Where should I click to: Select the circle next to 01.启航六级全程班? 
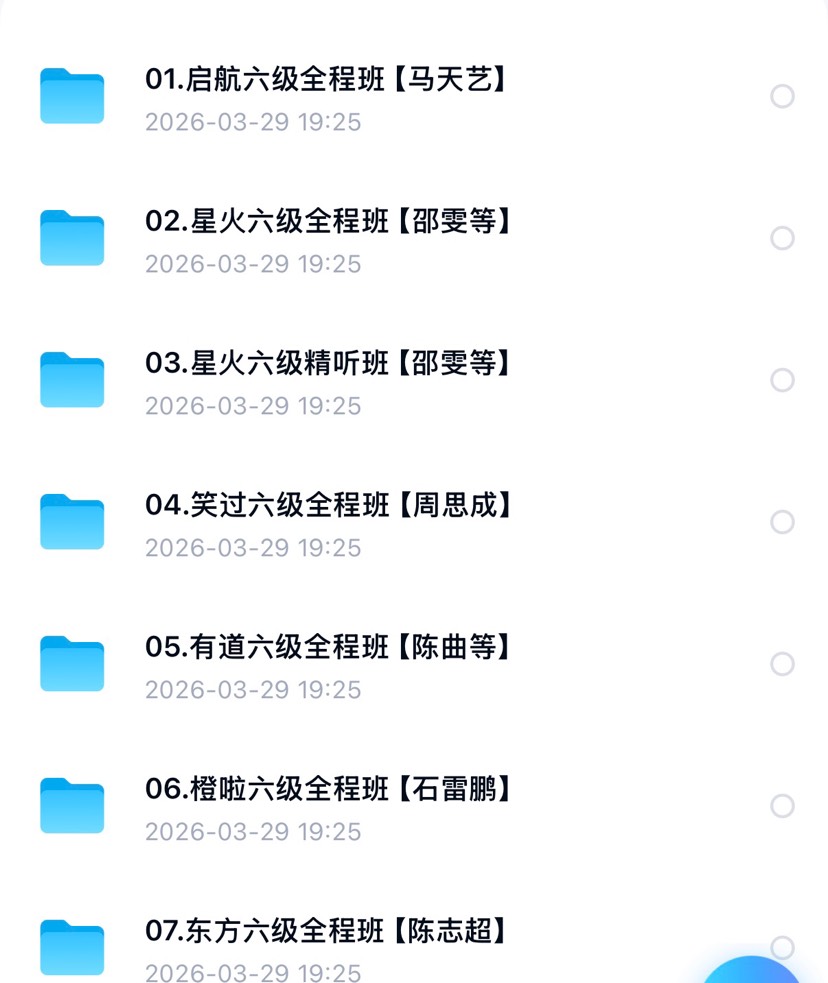click(x=781, y=97)
